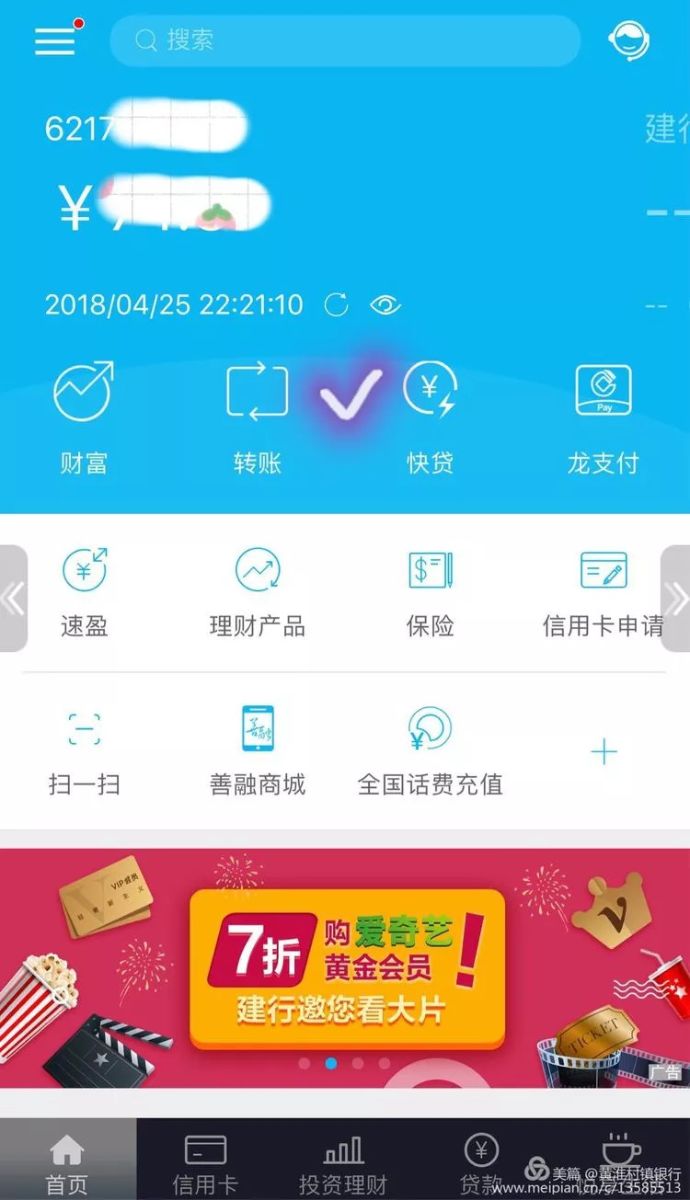The height and width of the screenshot is (1200, 690).
Task: Refresh the account balance
Action: tap(337, 305)
